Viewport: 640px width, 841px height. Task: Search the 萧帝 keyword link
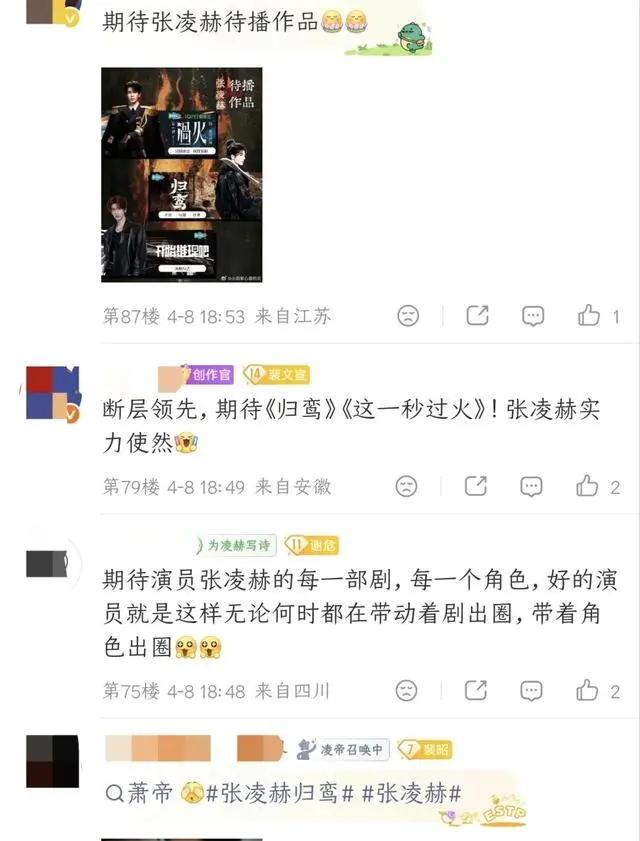[139, 794]
